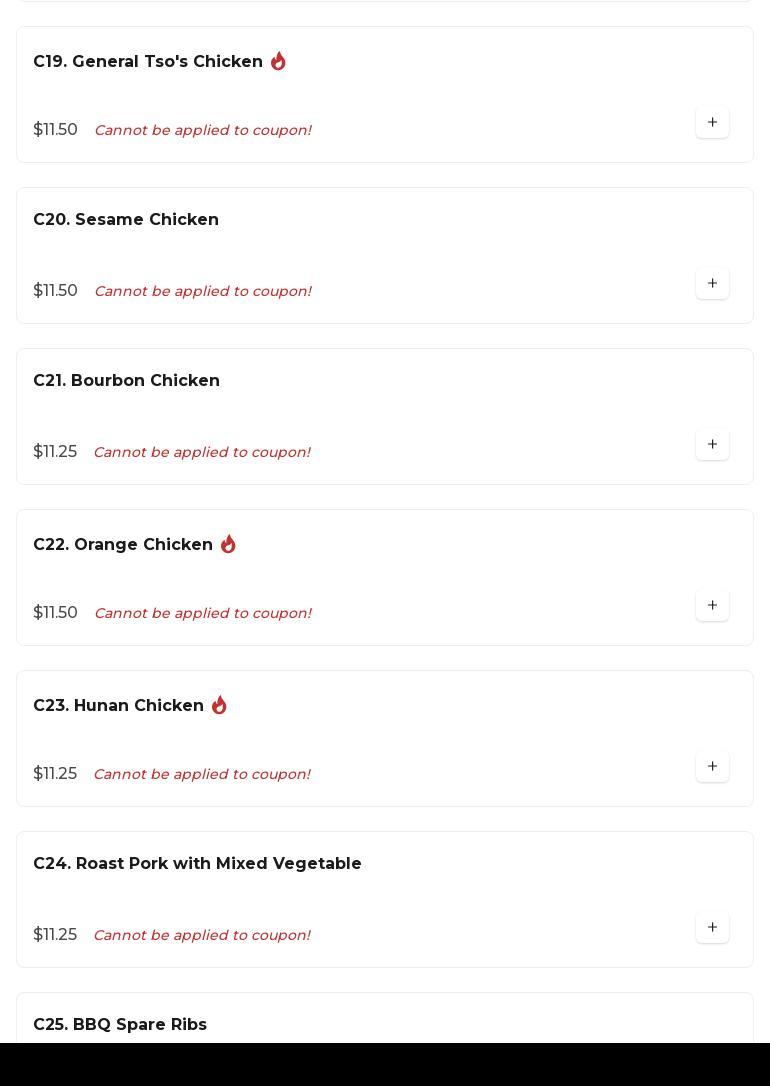Open the C25 BBQ Spare Ribs item
Screen dimensions: 770x1086
pyautogui.click(x=120, y=1025)
